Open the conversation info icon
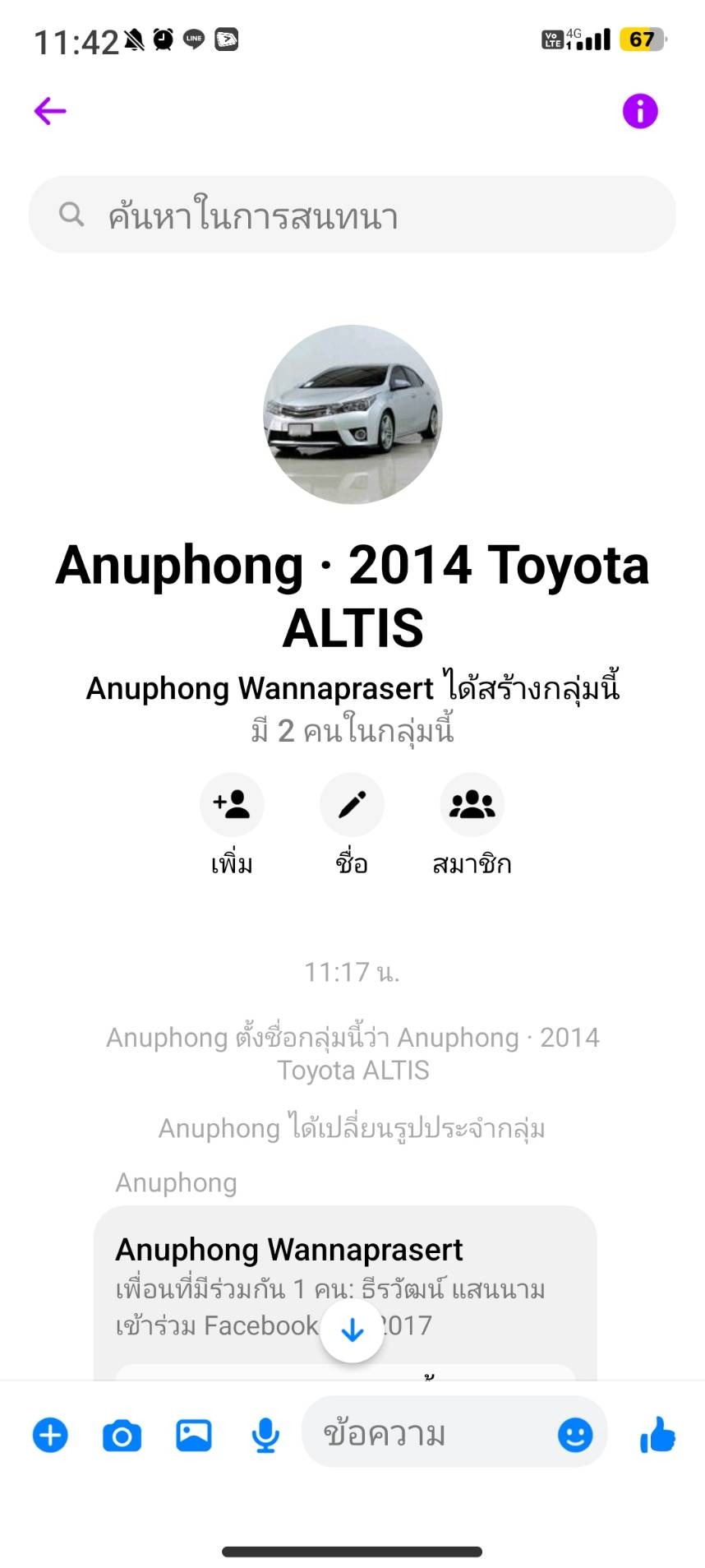Screen dimensions: 705x1568 tap(640, 111)
